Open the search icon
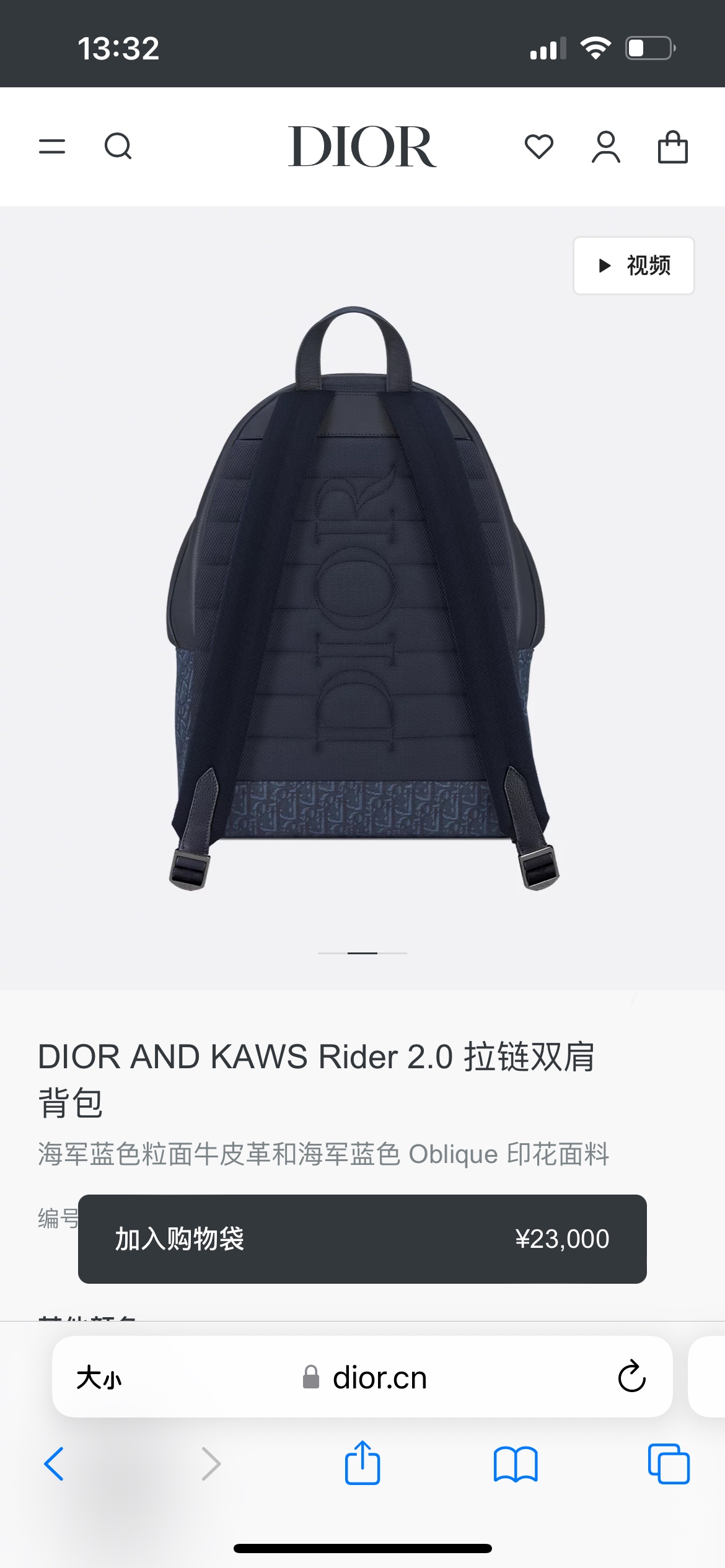 pos(118,147)
